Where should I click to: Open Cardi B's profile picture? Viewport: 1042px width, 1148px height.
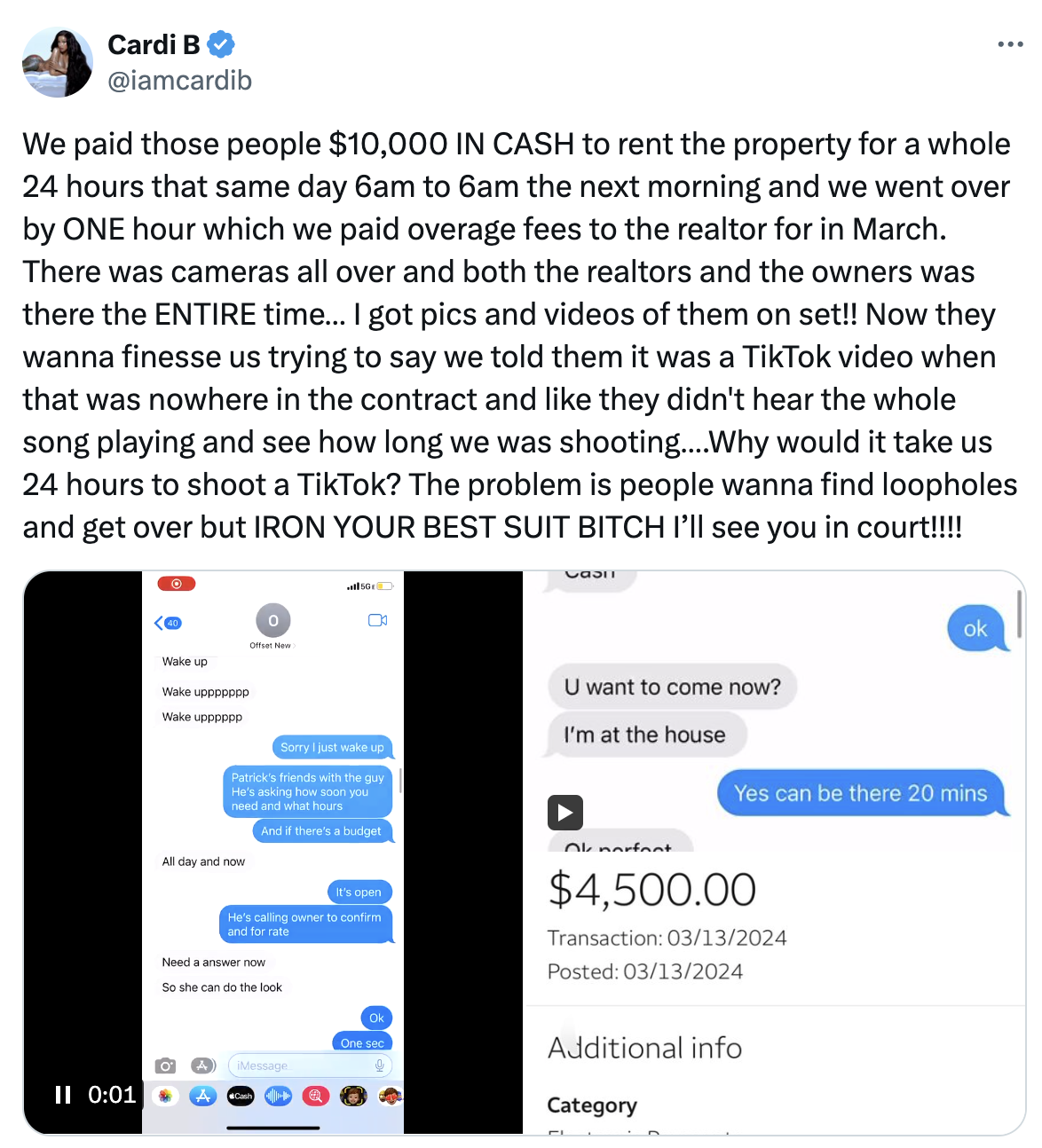click(x=58, y=62)
